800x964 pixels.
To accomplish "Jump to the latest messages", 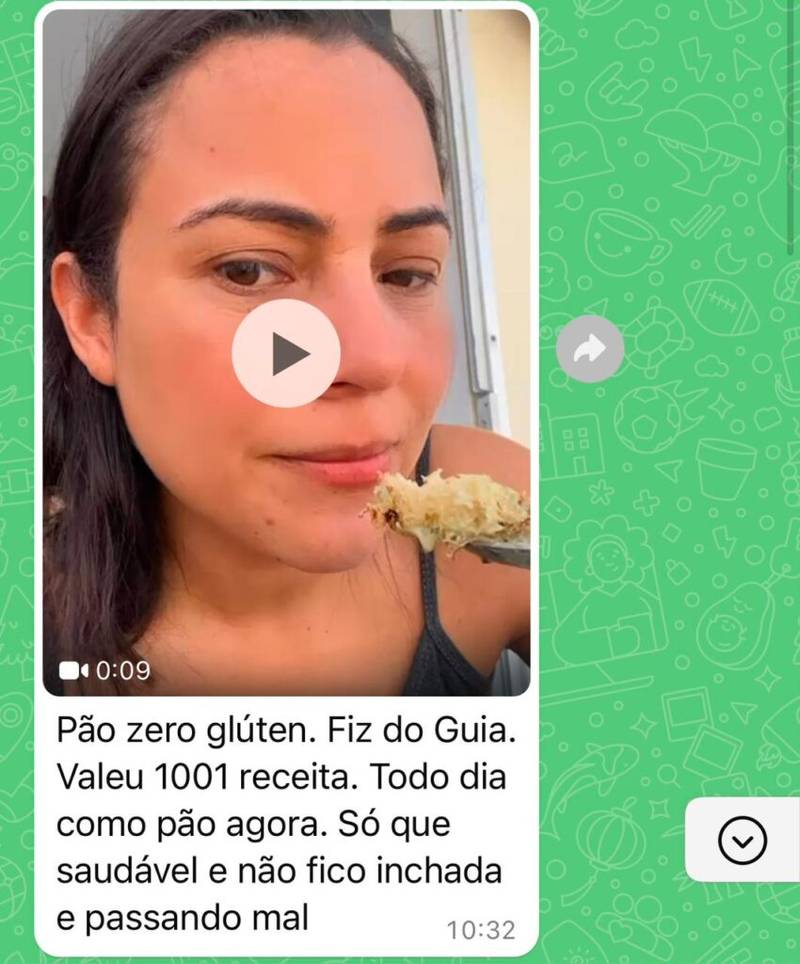I will coord(742,840).
